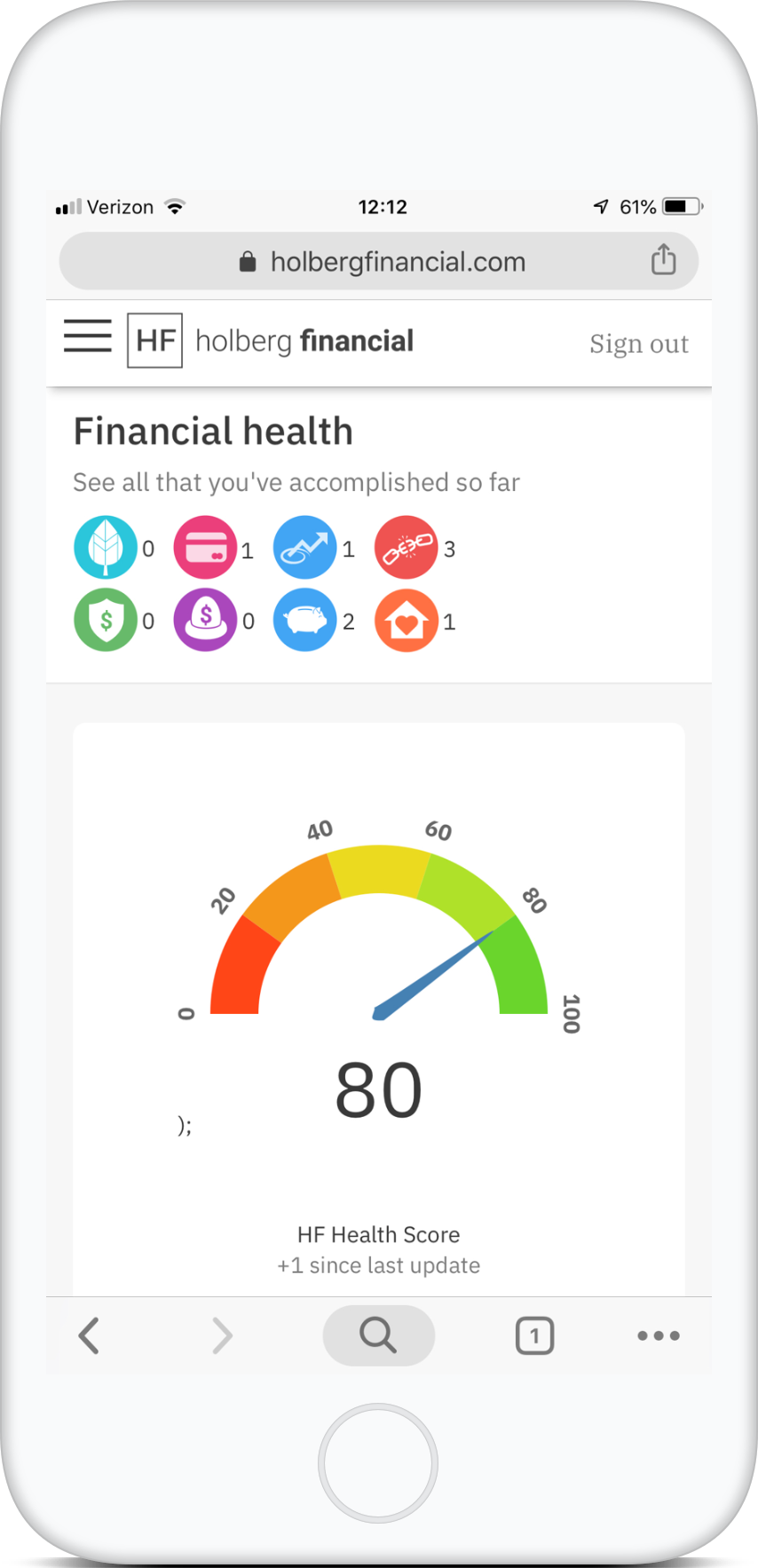Open the piggy bank badge
The image size is (758, 1568).
tap(305, 621)
